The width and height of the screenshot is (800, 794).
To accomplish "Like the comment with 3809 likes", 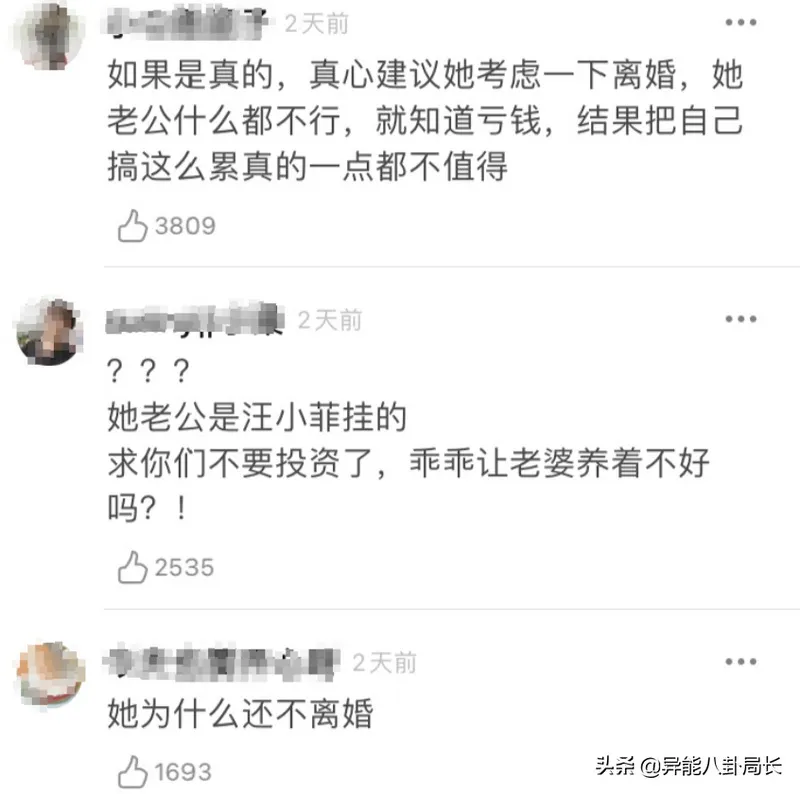I will coord(133,226).
